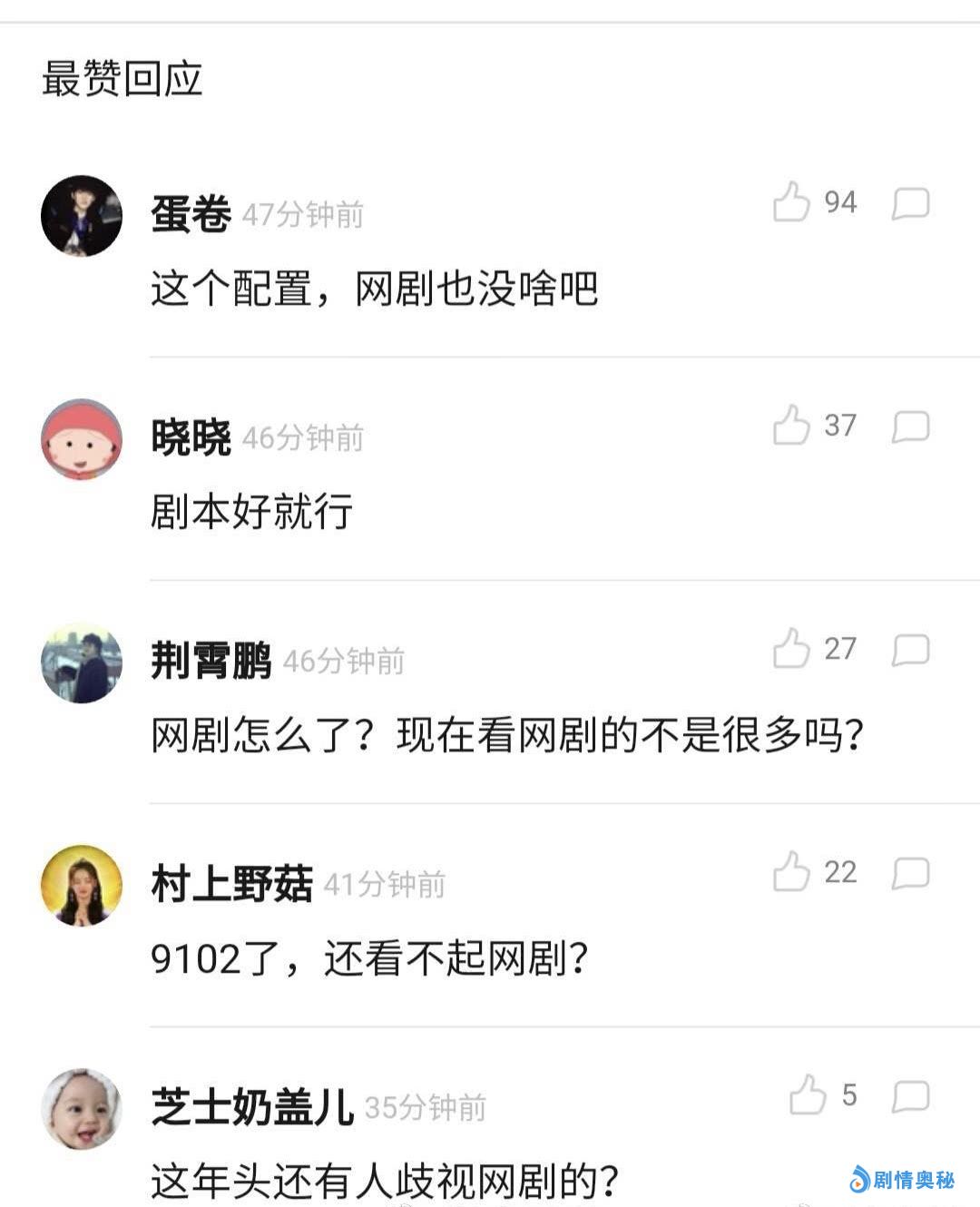Like 蛋卷's comment
Image resolution: width=980 pixels, height=1207 pixels.
(x=791, y=202)
